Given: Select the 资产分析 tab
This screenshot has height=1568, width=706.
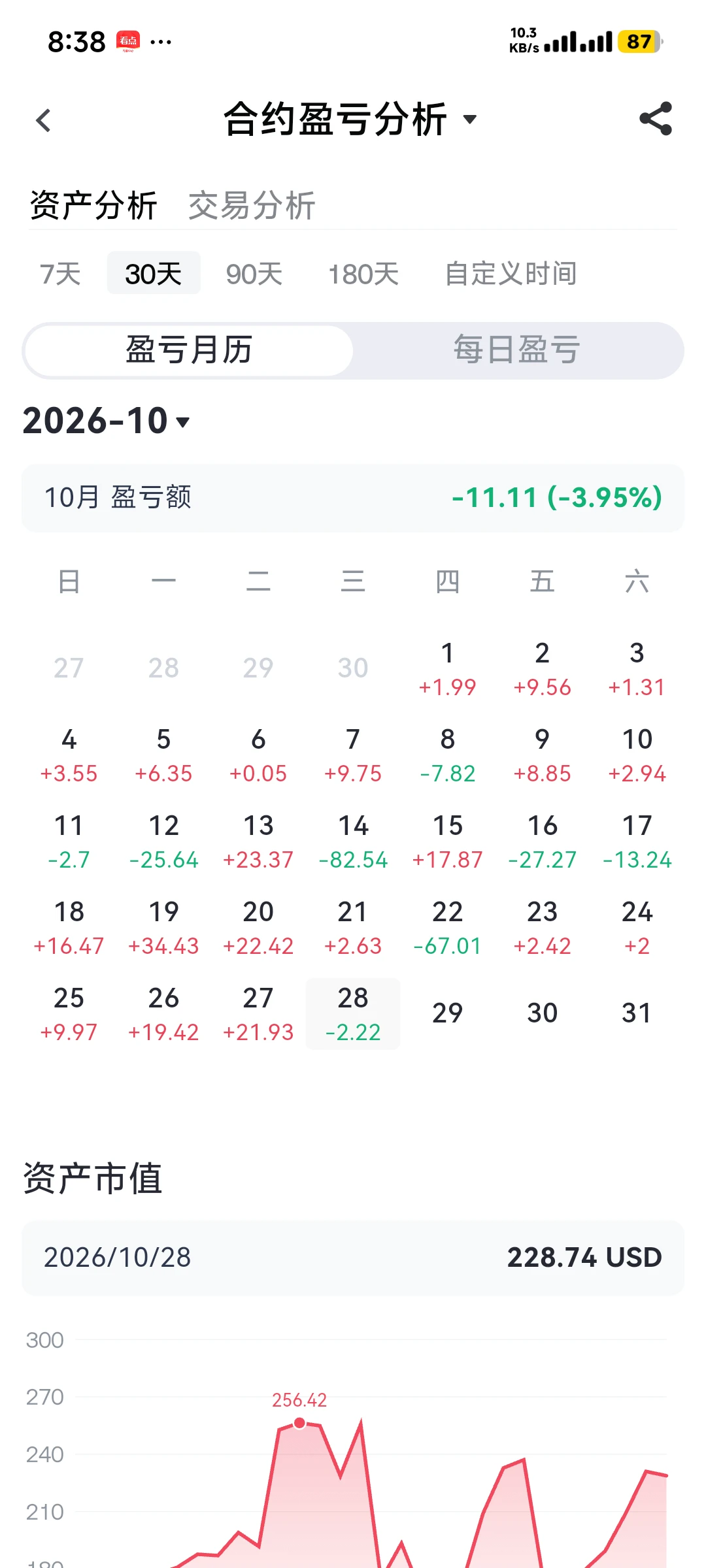Looking at the screenshot, I should (x=93, y=206).
